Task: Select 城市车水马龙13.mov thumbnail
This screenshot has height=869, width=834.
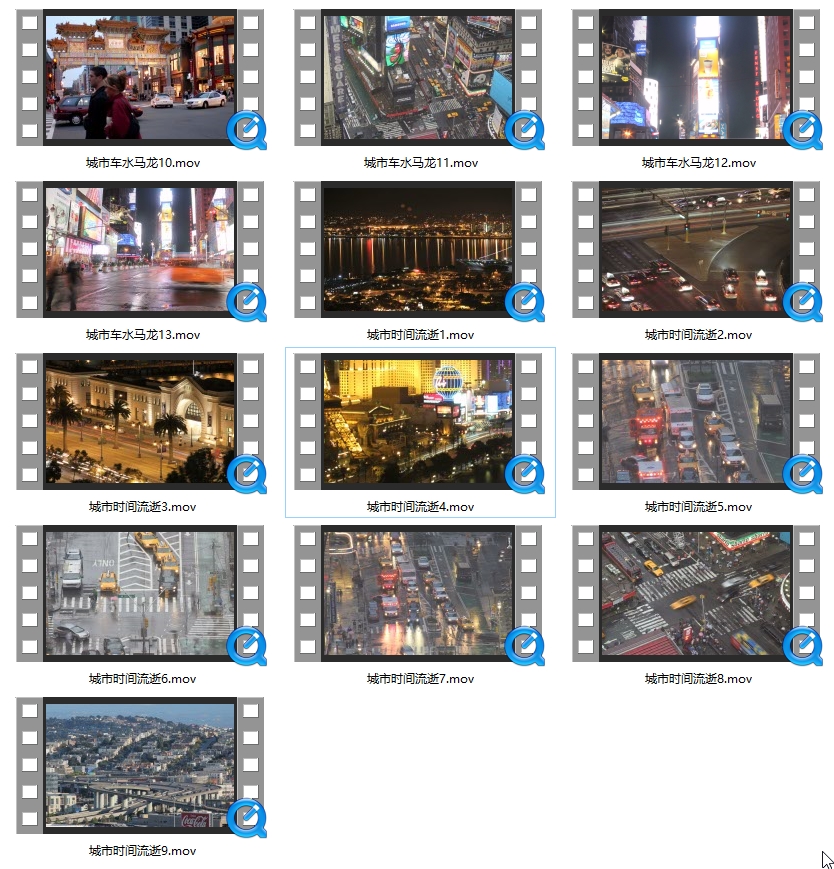Action: [140, 249]
